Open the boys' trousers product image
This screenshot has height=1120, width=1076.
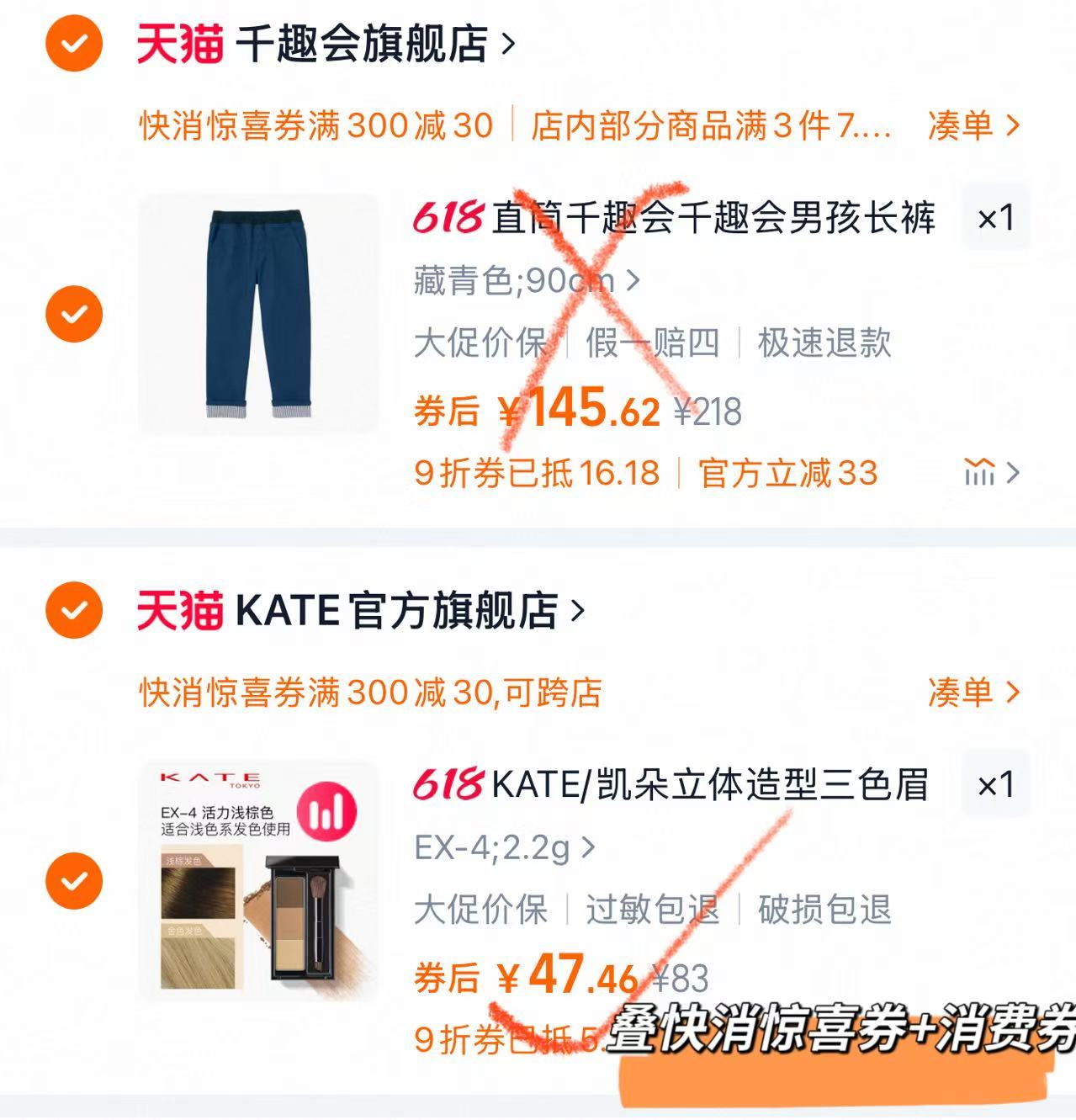click(258, 314)
